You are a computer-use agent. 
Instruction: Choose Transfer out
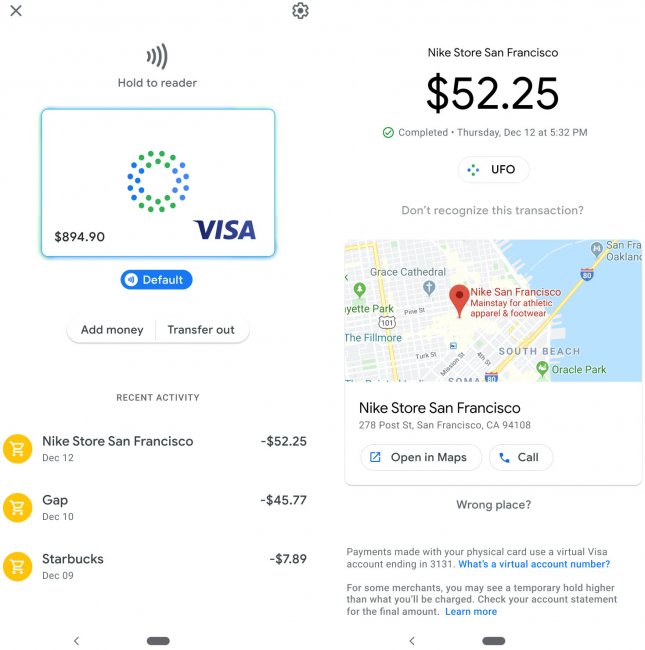[x=201, y=330]
